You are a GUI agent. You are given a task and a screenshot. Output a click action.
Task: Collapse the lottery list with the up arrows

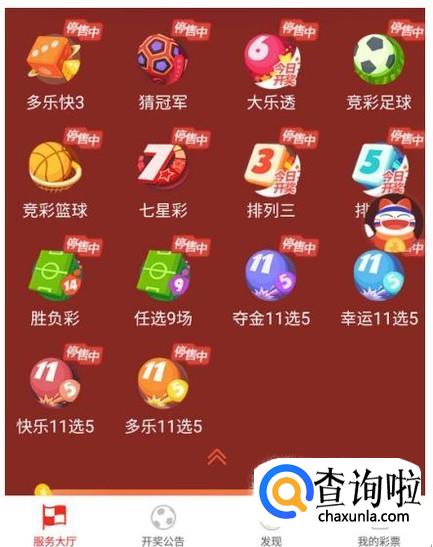(217, 456)
